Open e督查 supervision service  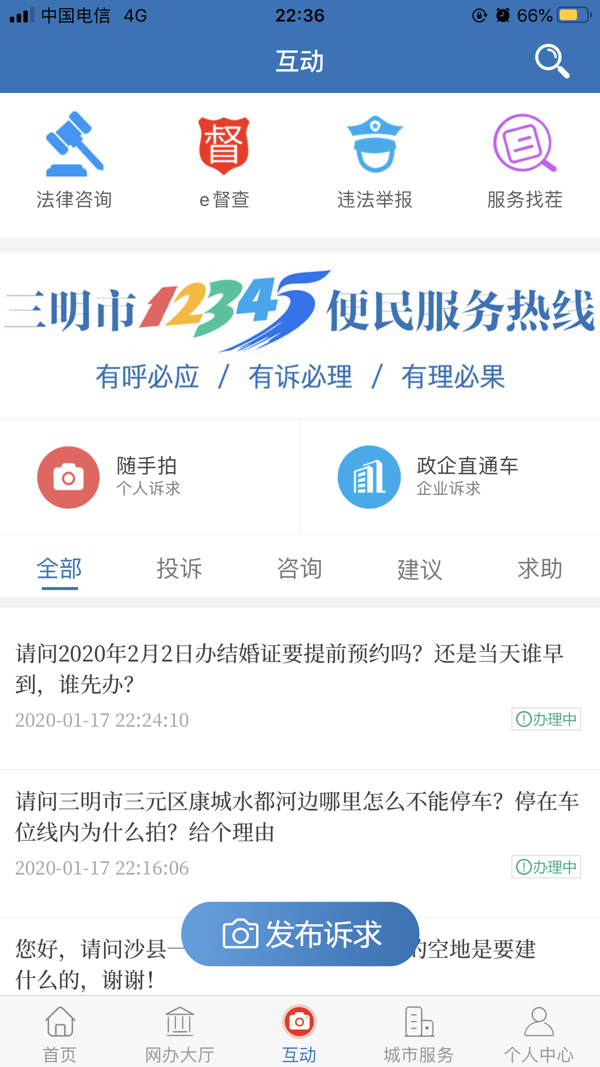pyautogui.click(x=224, y=163)
